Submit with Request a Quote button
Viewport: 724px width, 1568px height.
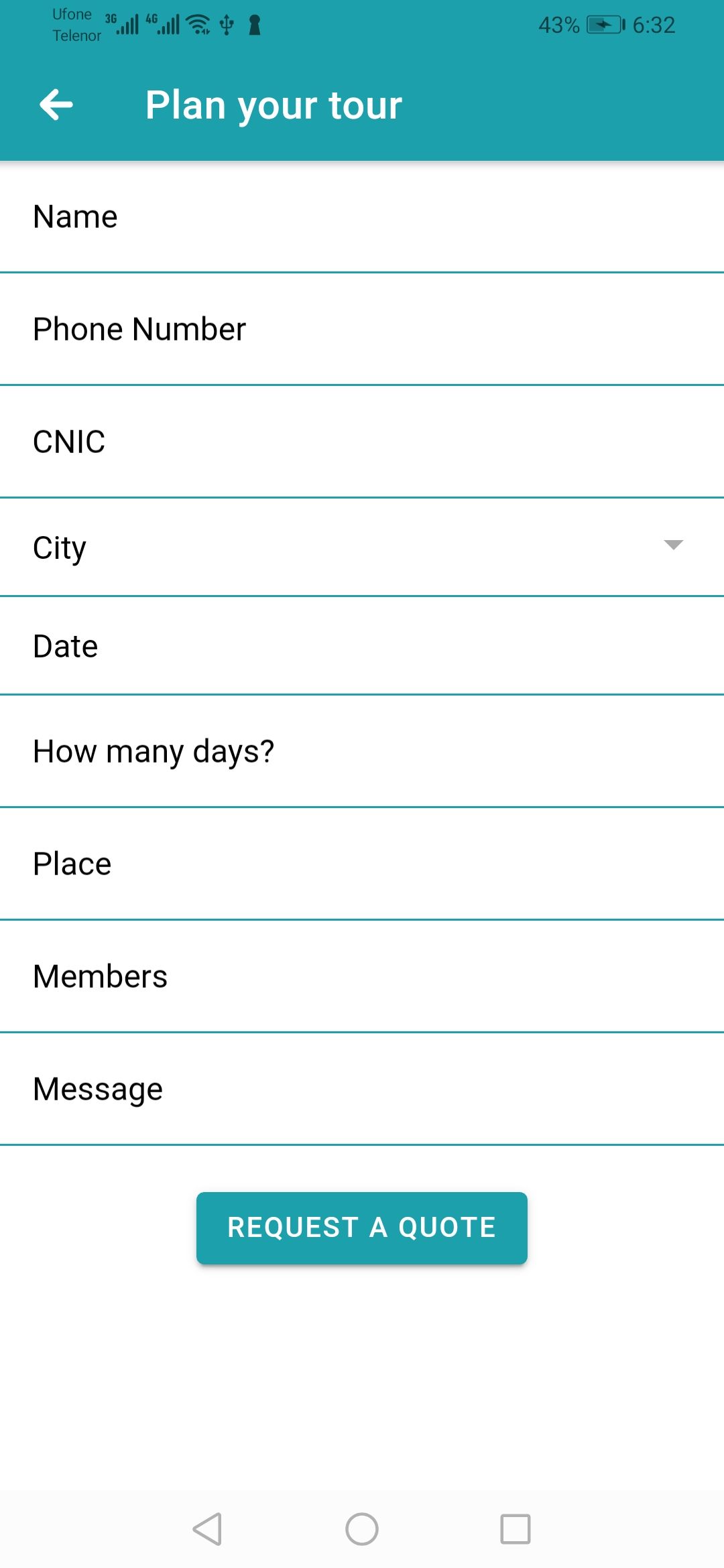coord(362,1228)
